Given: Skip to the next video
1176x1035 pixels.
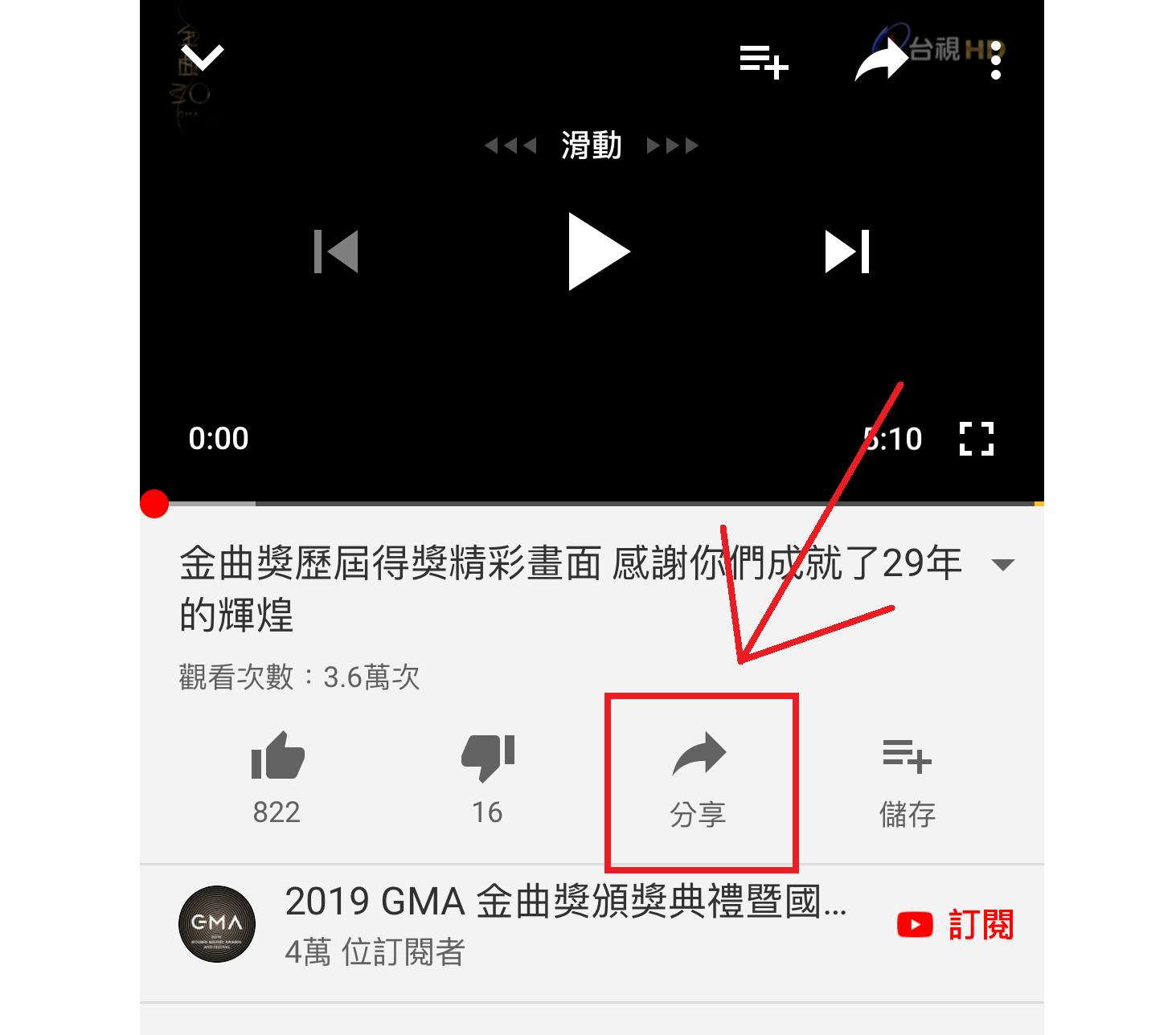Looking at the screenshot, I should coord(847,252).
